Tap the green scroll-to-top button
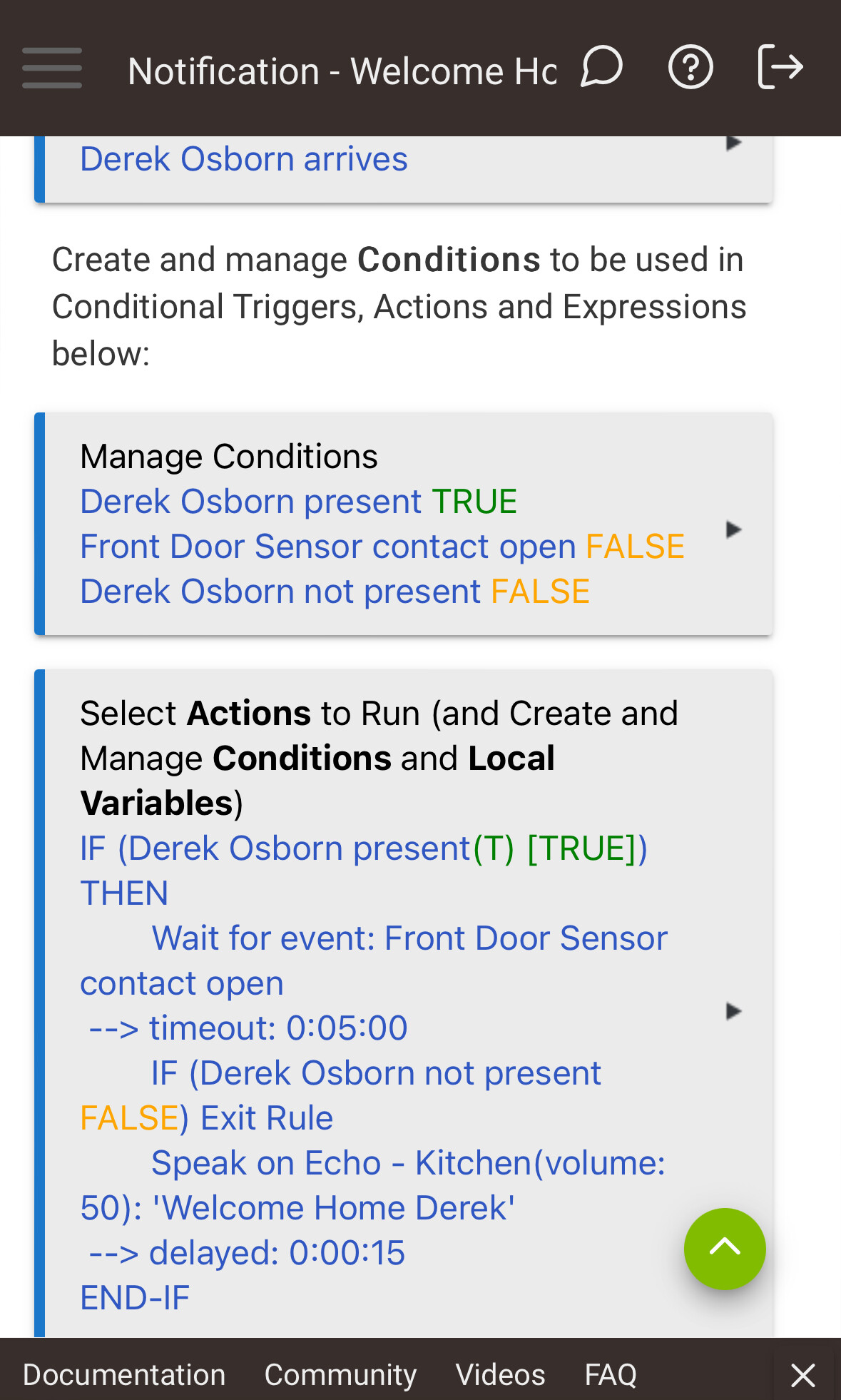 (725, 1249)
